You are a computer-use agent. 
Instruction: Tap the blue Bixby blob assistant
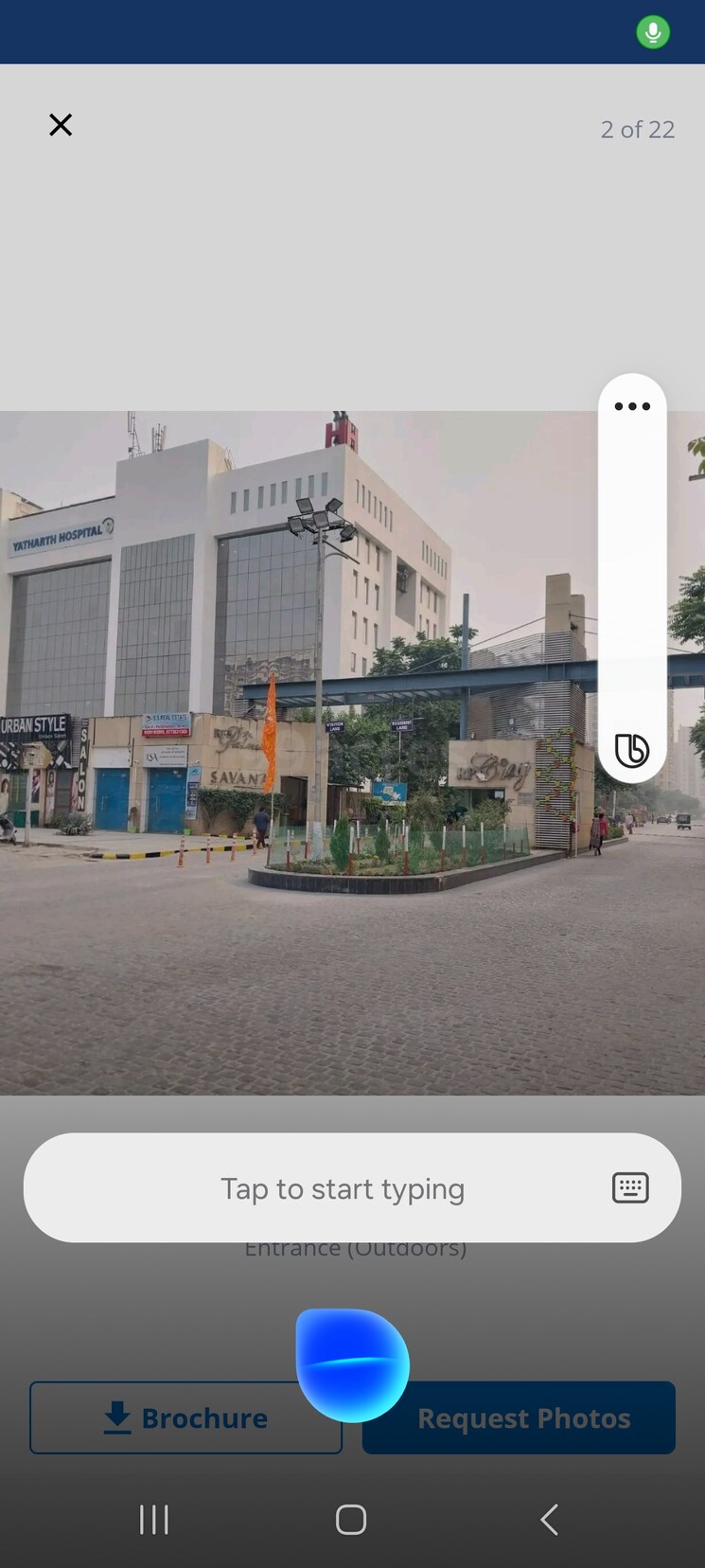350,1363
